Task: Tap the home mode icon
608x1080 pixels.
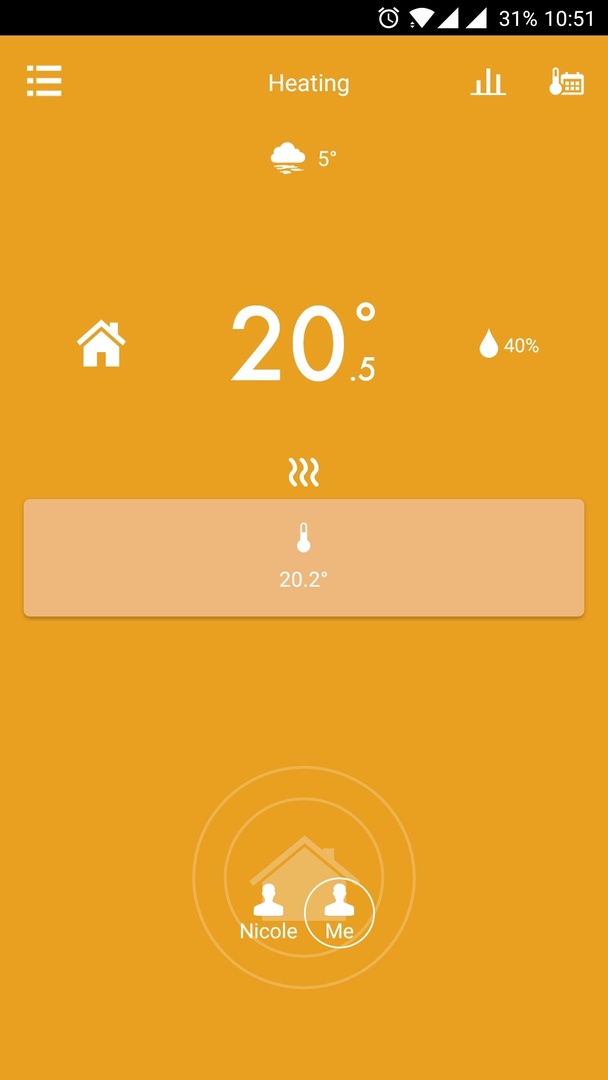Action: pos(101,345)
